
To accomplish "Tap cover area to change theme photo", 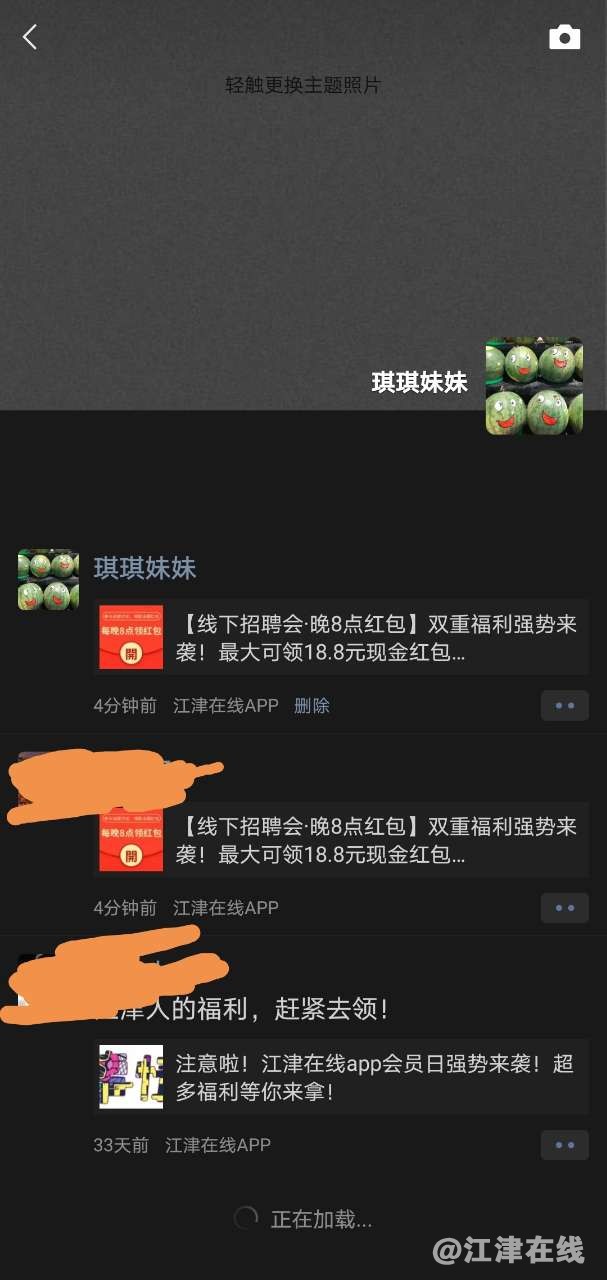I will [303, 200].
